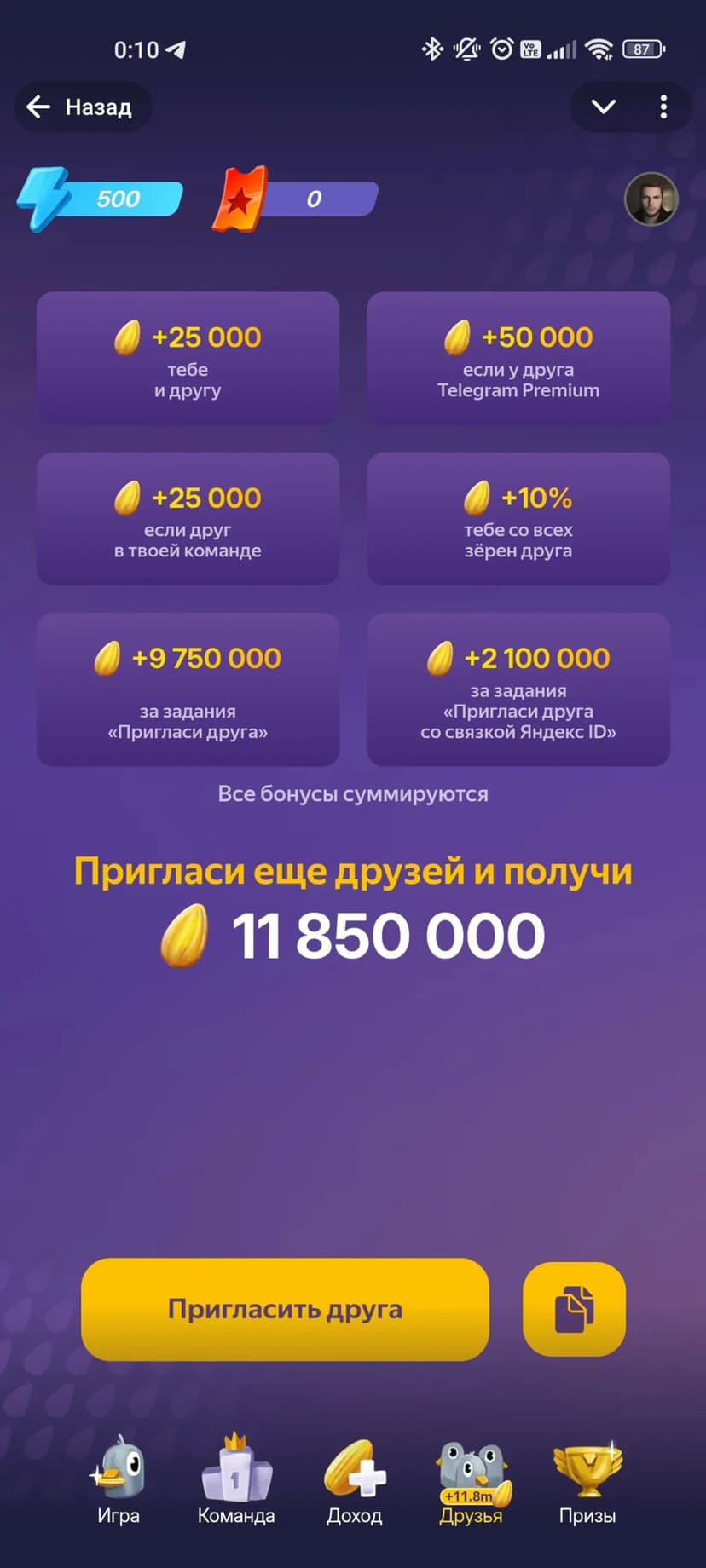The height and width of the screenshot is (1568, 706).
Task: Open the tickets counter showing 0
Action: click(x=296, y=199)
